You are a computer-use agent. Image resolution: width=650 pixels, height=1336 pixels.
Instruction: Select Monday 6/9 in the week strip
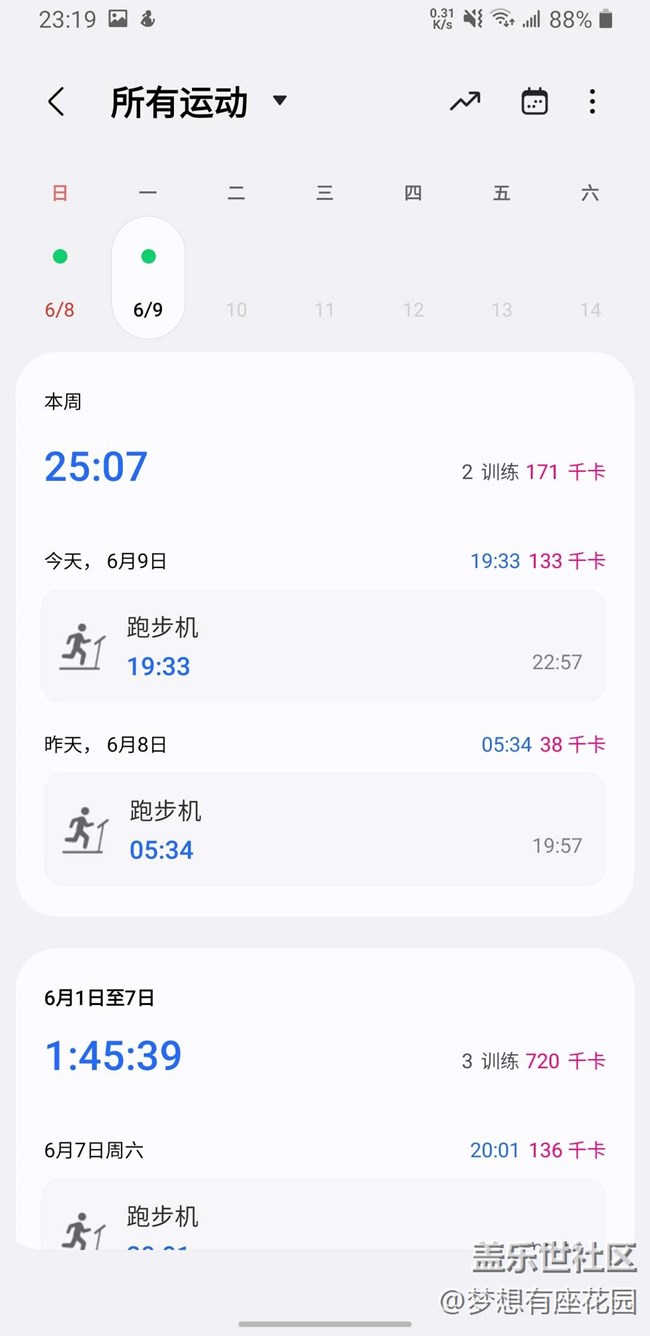point(148,279)
